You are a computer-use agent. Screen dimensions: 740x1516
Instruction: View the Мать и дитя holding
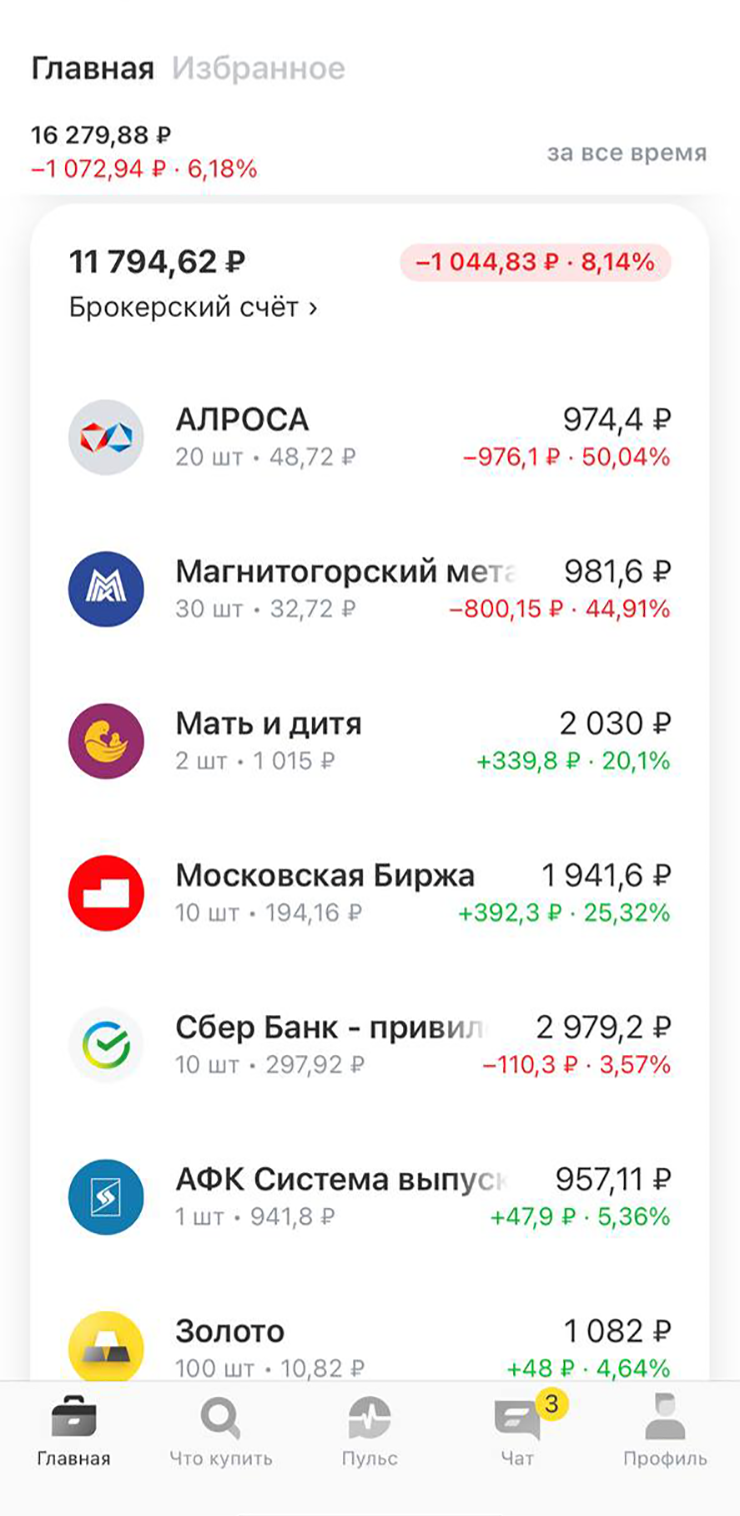(370, 741)
